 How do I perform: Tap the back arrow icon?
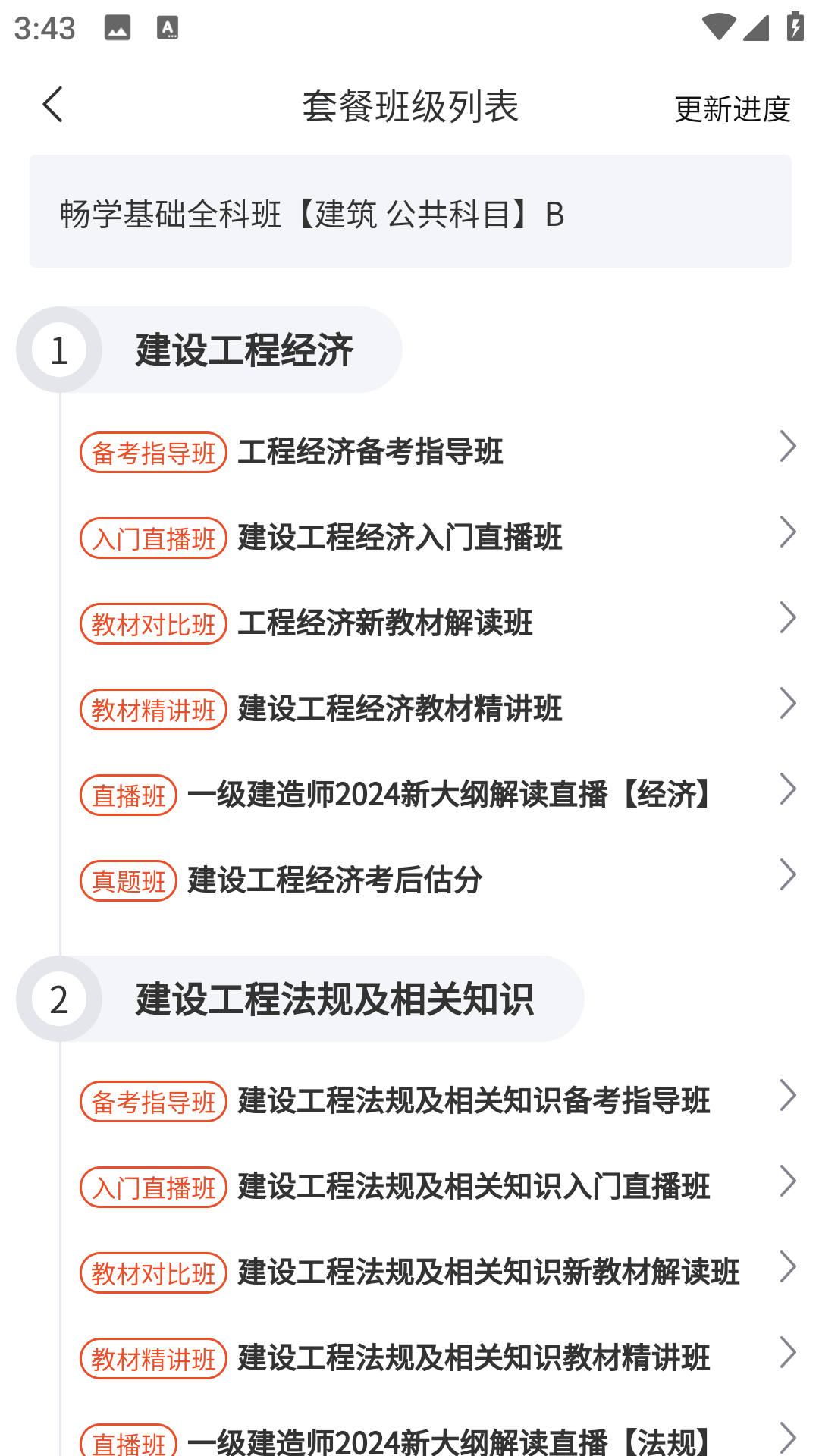54,104
